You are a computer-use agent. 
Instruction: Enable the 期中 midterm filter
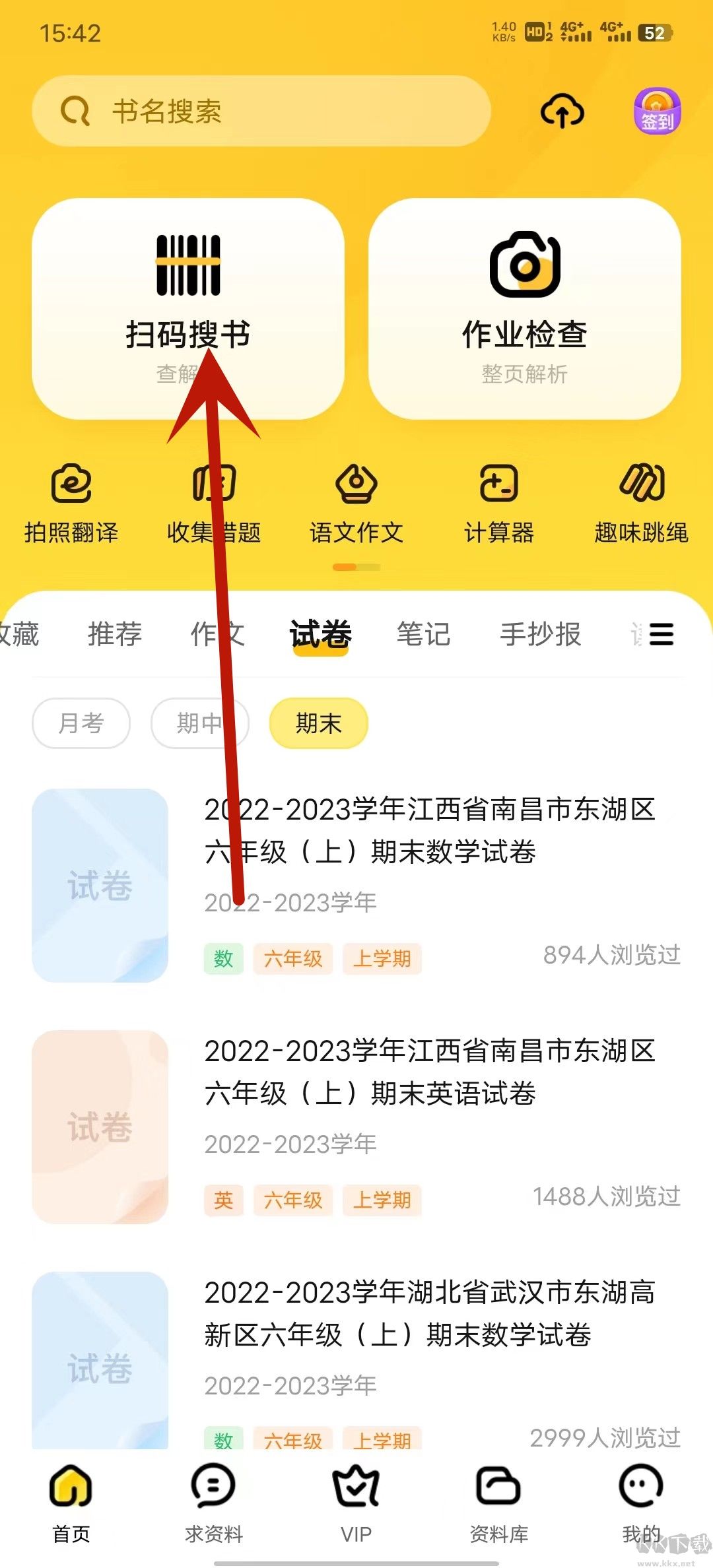[199, 723]
